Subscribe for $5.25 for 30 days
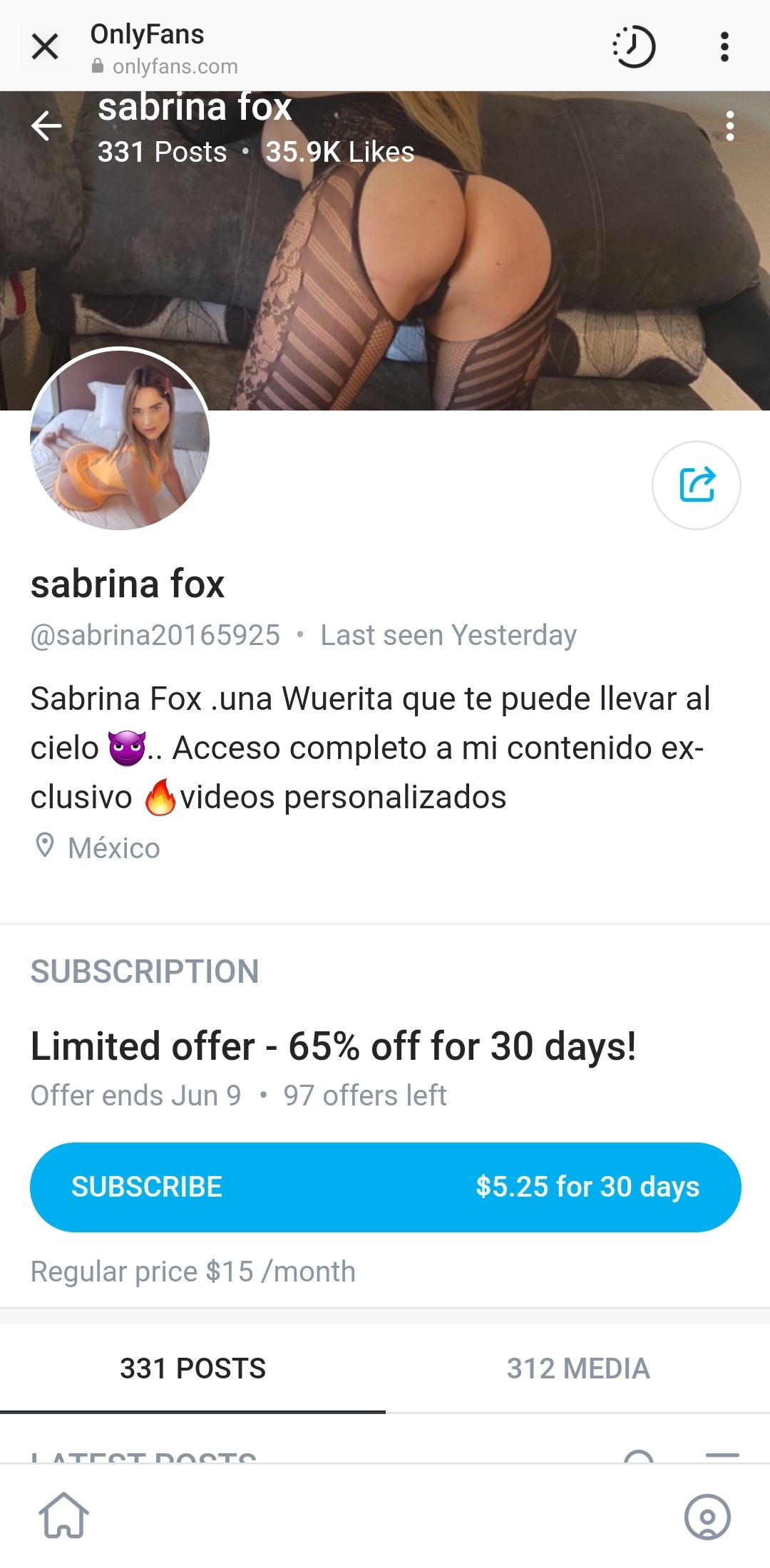 pyautogui.click(x=385, y=1187)
